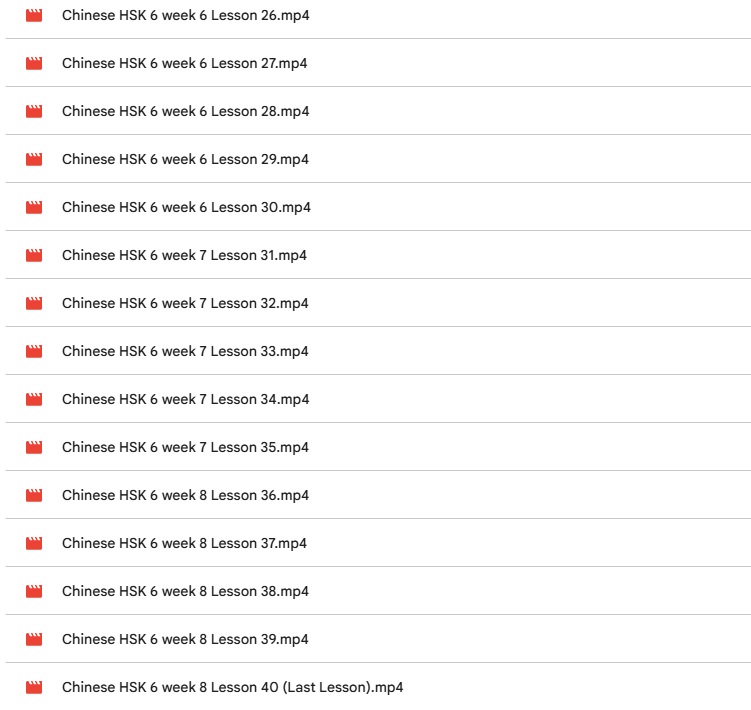Viewport: 751px width, 710px height.
Task: Open Chinese HSK 6 week 8 Lesson 36.mp4
Action: coord(185,495)
